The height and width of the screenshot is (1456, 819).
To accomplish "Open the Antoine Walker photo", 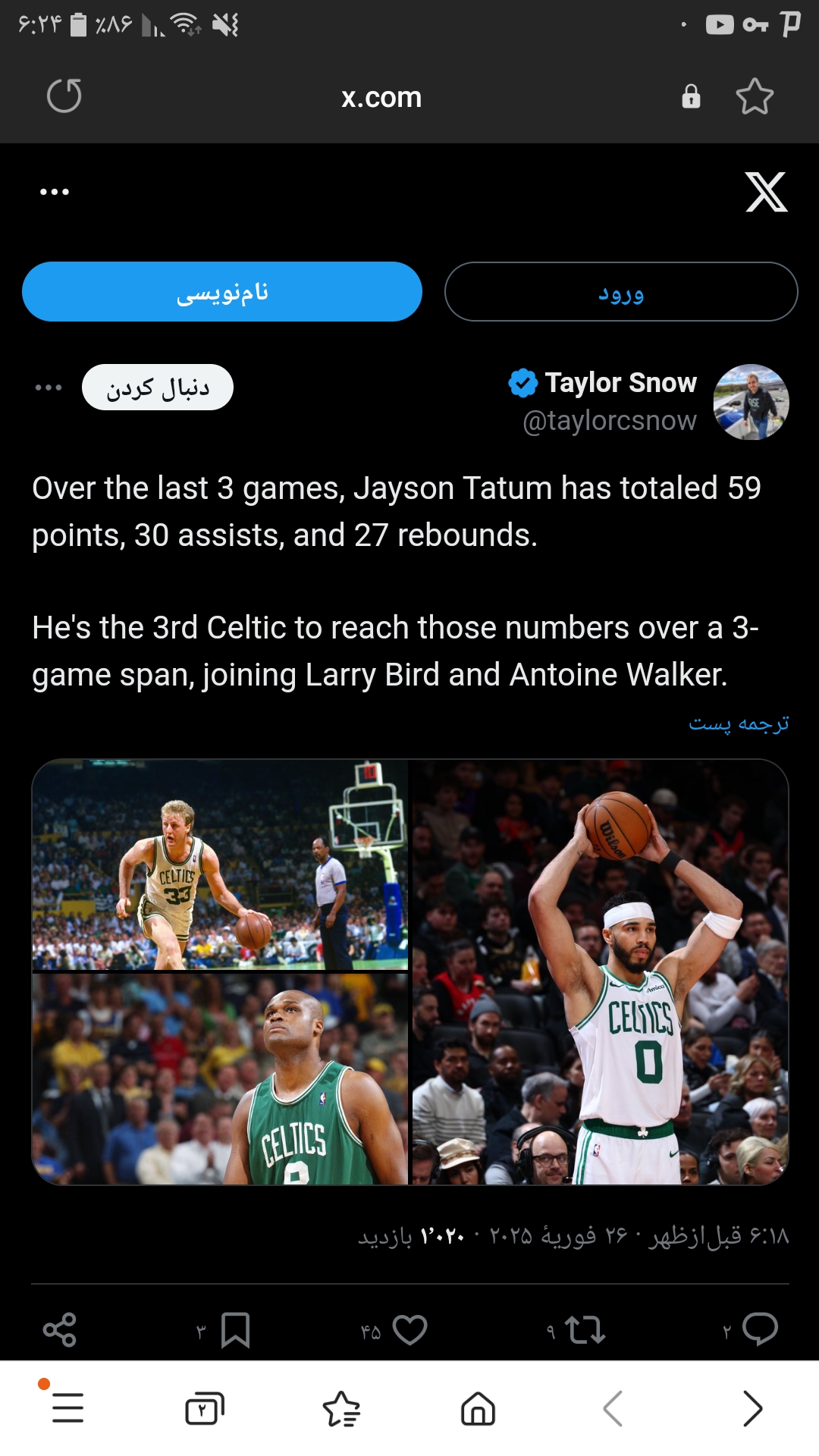I will coord(220,1079).
